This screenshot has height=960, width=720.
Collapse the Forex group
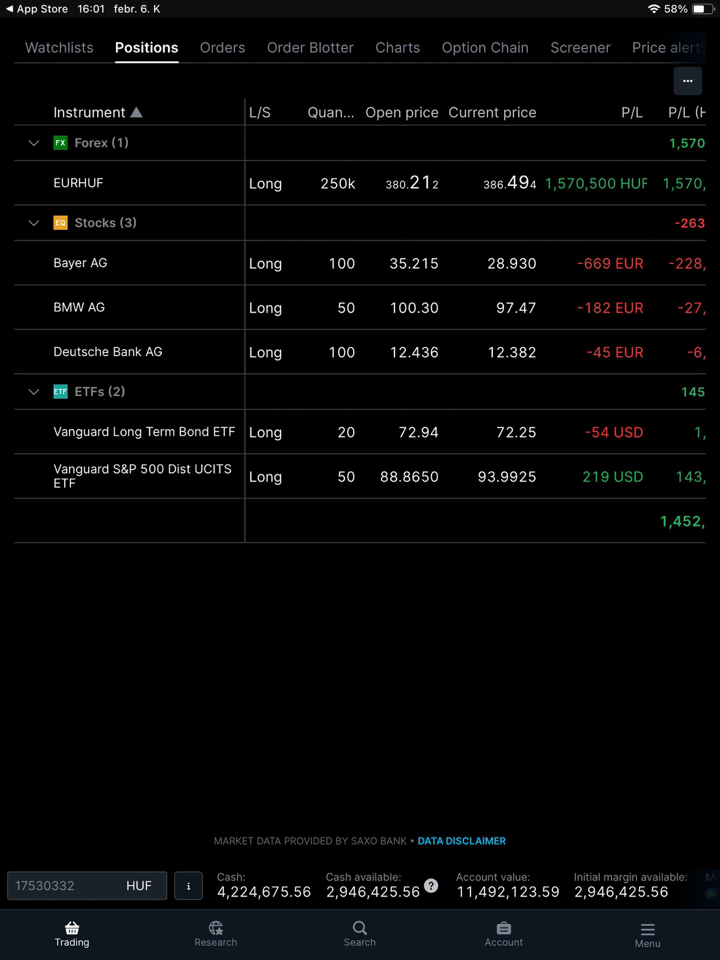(x=34, y=143)
